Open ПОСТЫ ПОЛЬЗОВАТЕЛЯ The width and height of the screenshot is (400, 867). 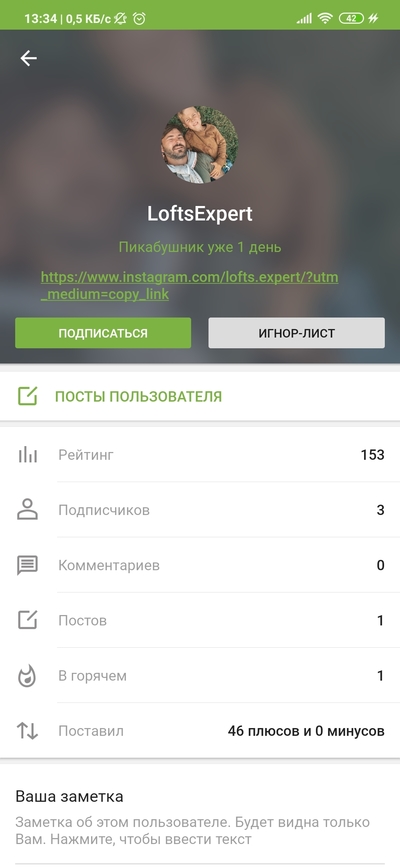click(200, 396)
